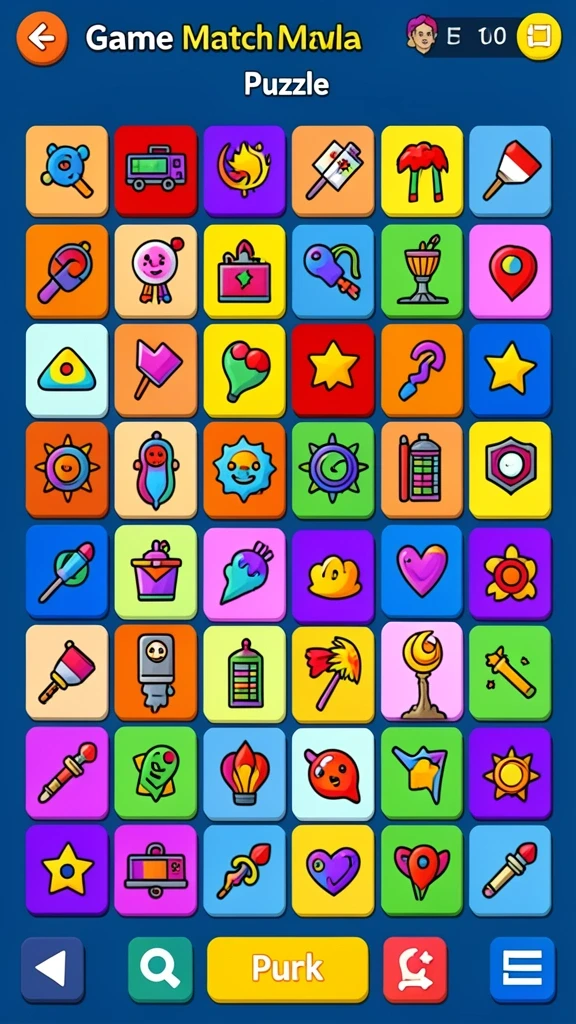576x1024 pixels.
Task: Use the magnifying glass search button
Action: [160, 969]
